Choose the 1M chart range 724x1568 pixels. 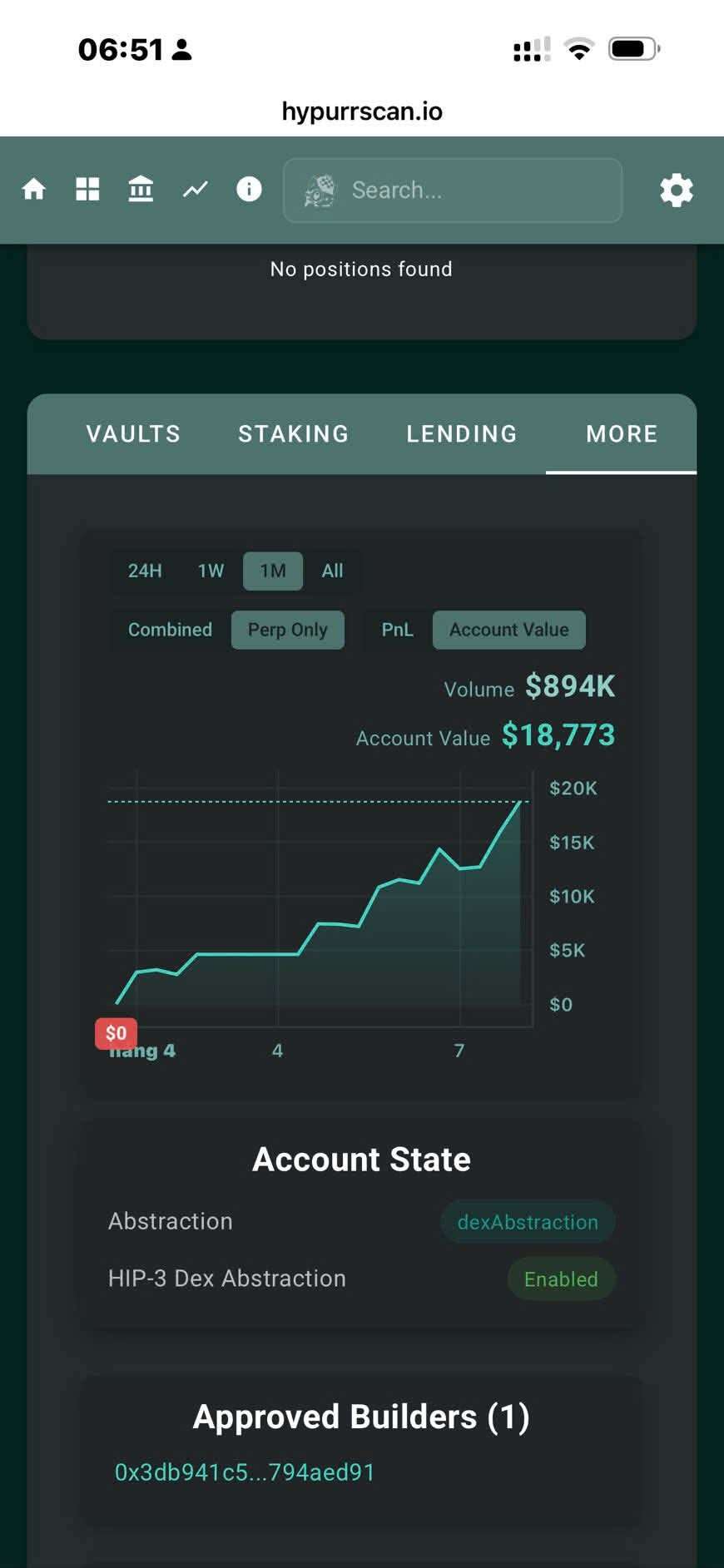click(x=273, y=571)
